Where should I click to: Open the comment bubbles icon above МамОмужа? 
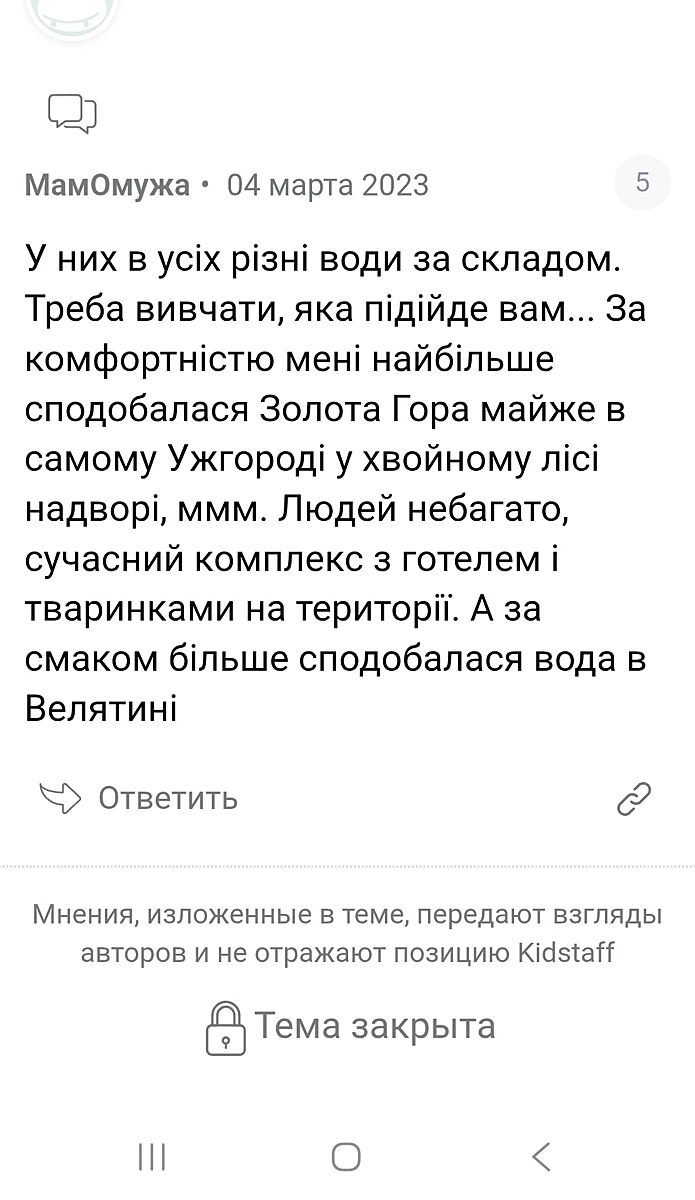(72, 113)
